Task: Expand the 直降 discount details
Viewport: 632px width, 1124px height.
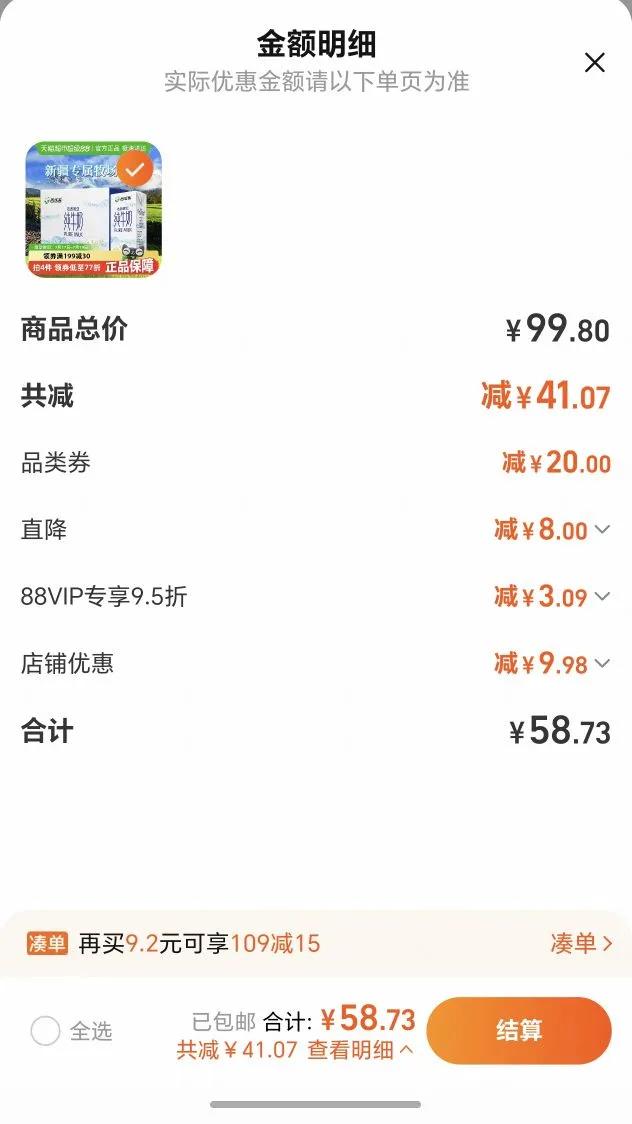Action: [601, 530]
